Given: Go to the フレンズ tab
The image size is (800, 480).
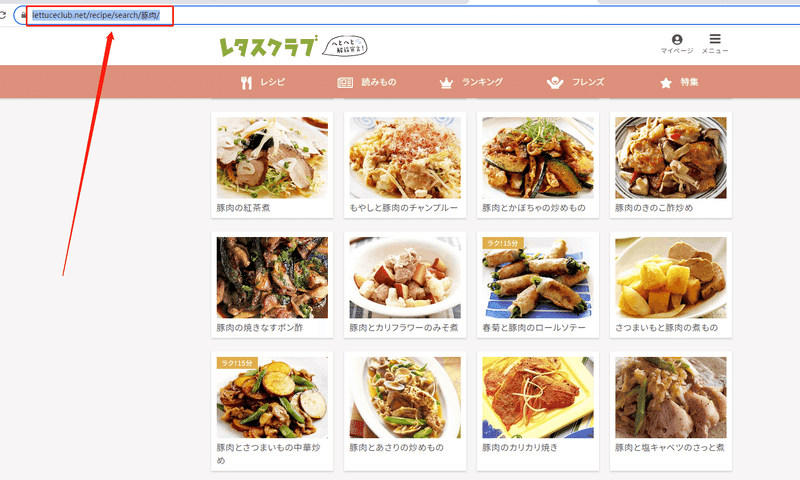Looking at the screenshot, I should pyautogui.click(x=575, y=82).
